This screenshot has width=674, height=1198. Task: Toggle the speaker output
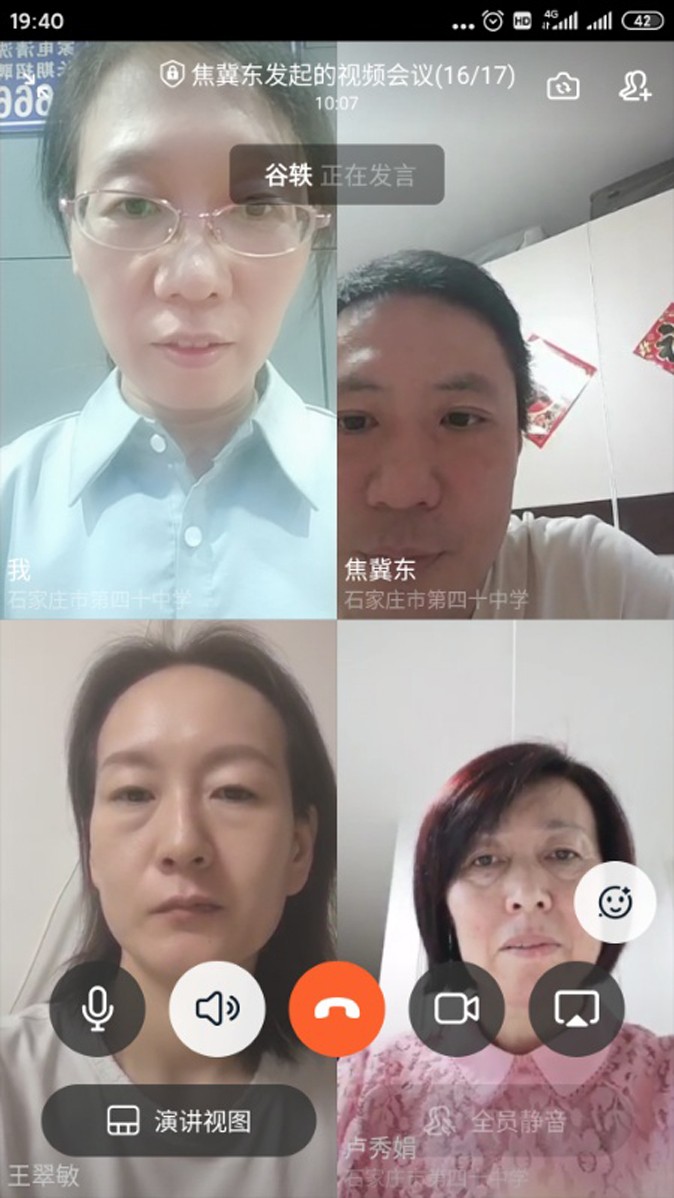(217, 1009)
